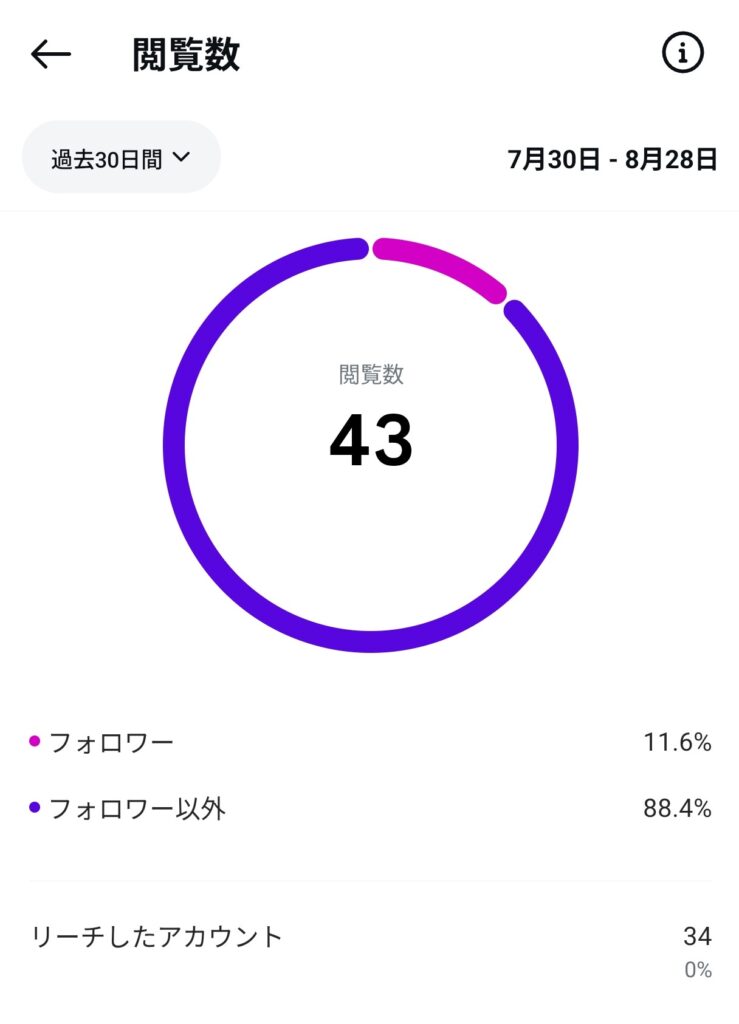This screenshot has height=1024, width=739.
Task: Open the info icon for 閲覧数
Action: 683,54
